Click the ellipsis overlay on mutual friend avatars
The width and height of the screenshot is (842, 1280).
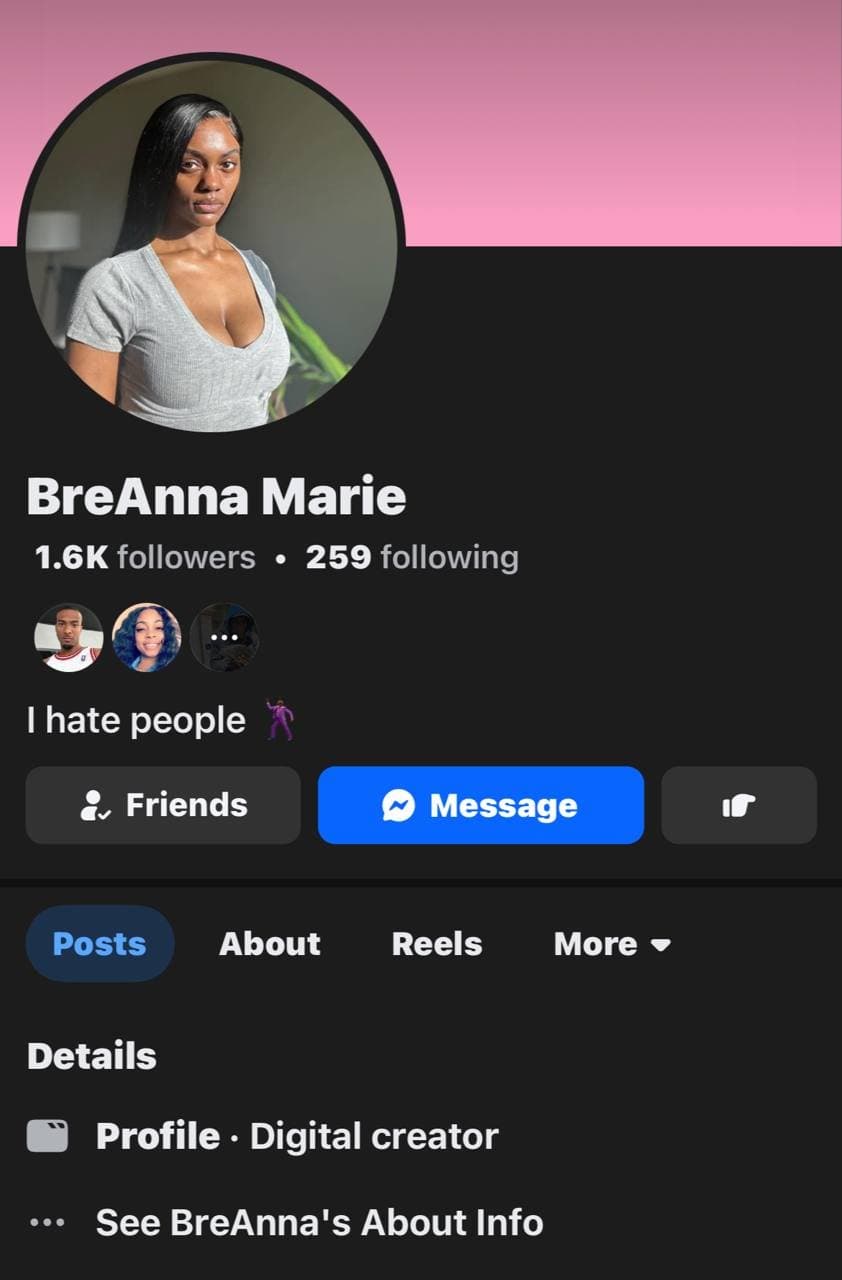pyautogui.click(x=225, y=637)
